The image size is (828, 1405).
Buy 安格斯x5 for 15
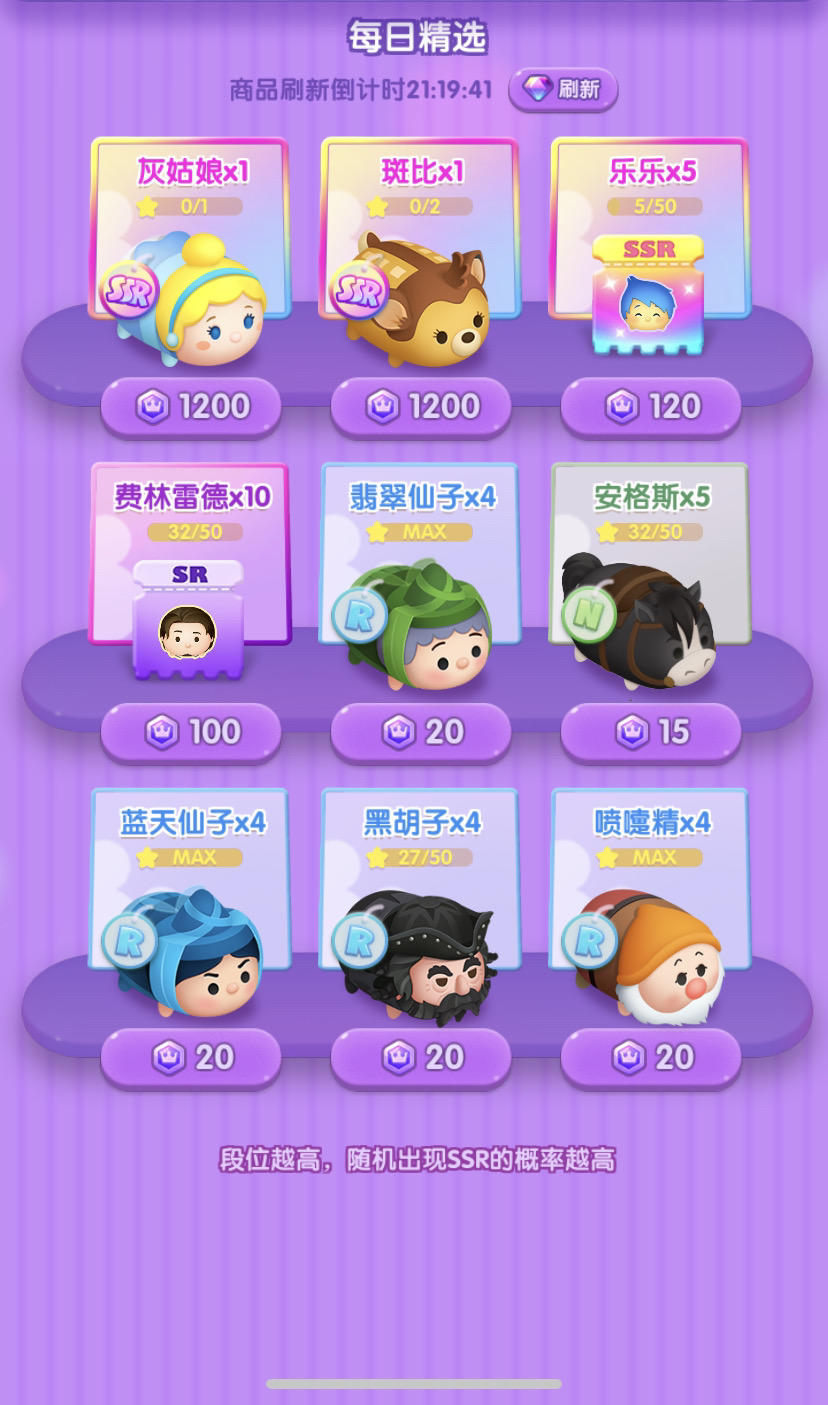pos(651,732)
